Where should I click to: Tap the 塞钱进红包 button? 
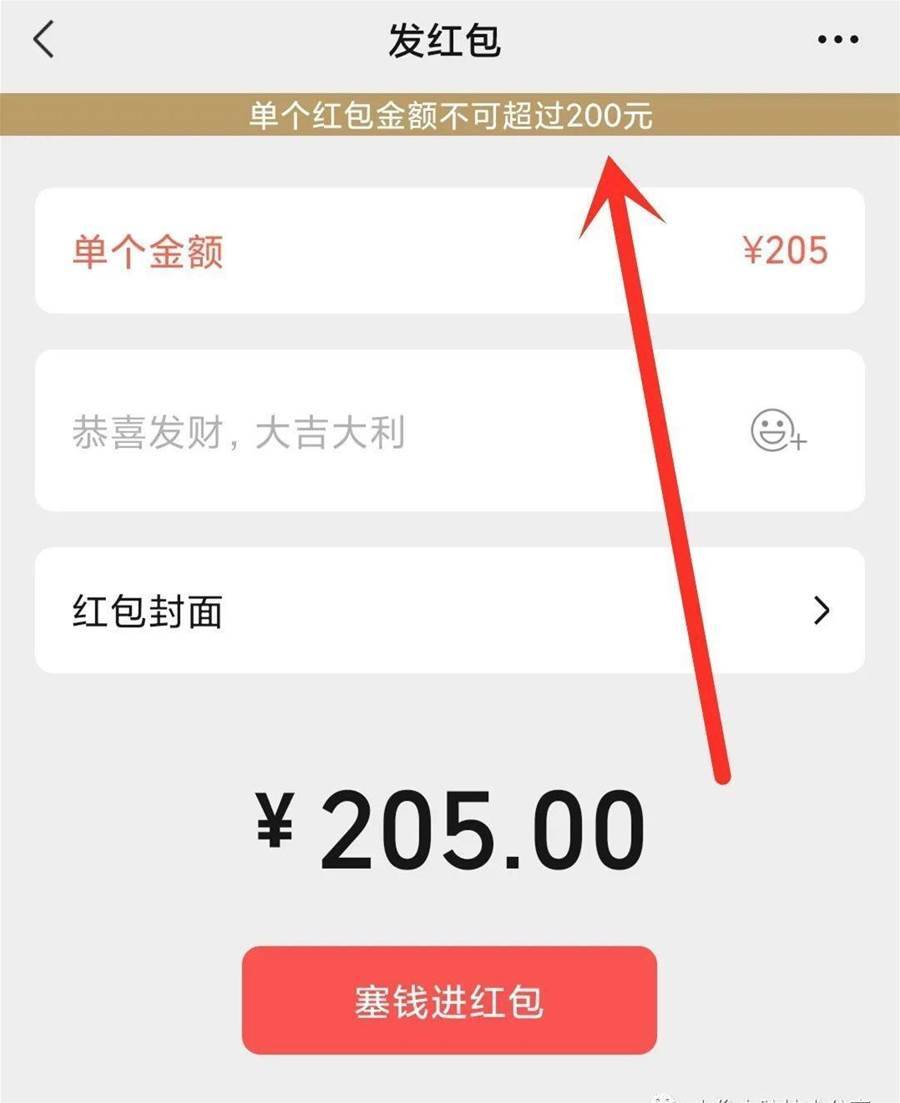click(x=449, y=1000)
